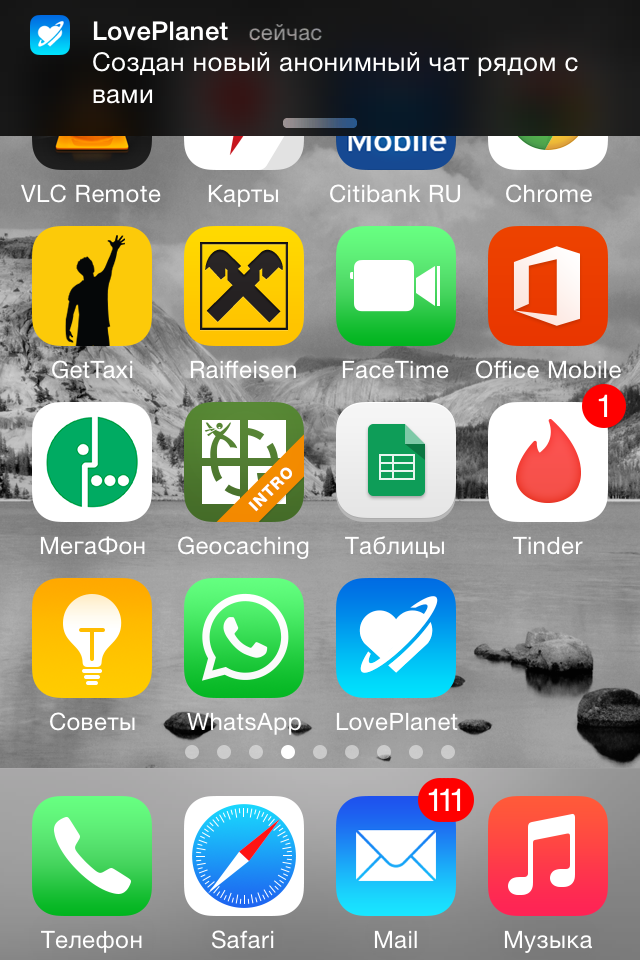Screen dimensions: 640x960
Task: Open the LovePlanet notification banner
Action: click(x=320, y=62)
